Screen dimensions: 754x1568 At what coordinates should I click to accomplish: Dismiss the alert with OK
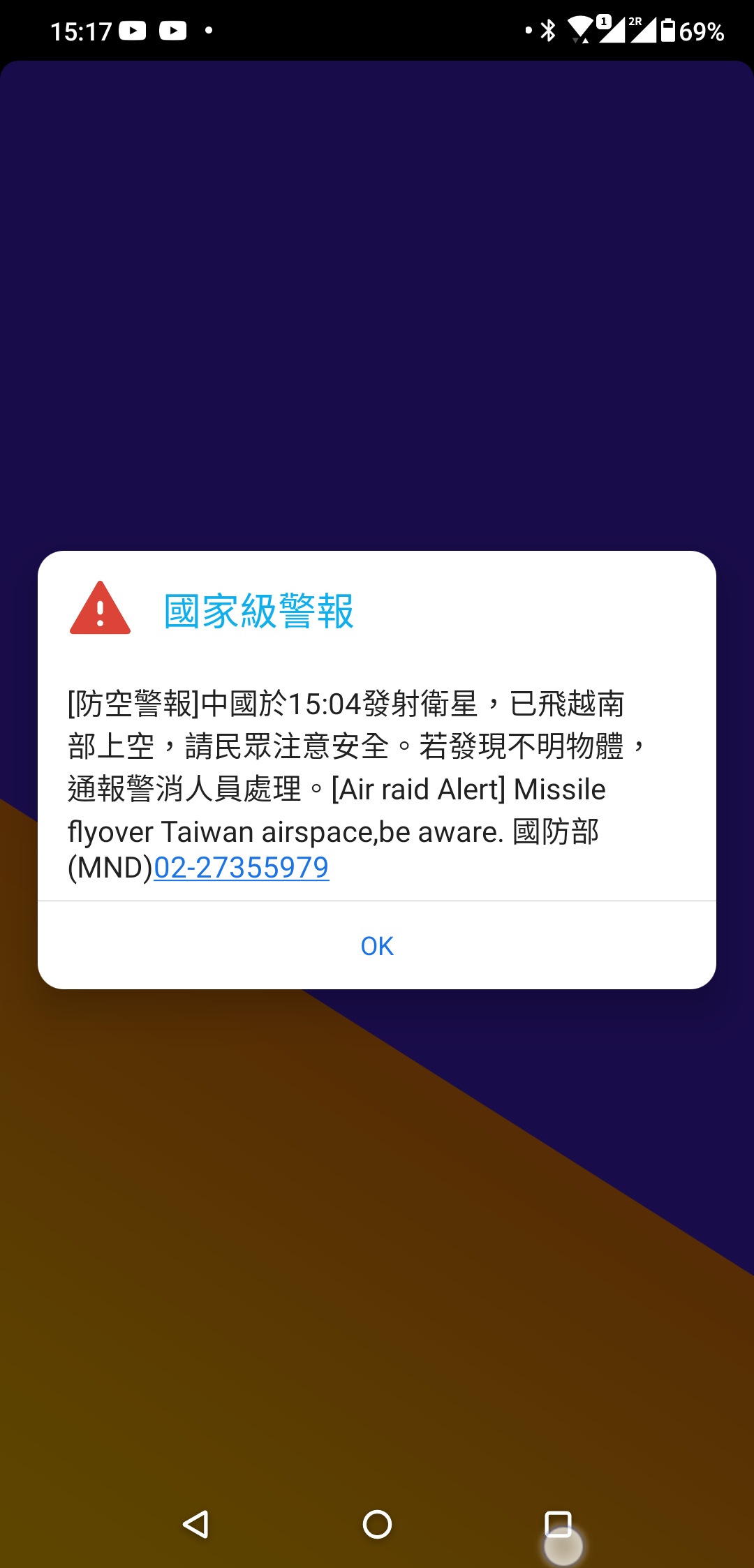(377, 946)
